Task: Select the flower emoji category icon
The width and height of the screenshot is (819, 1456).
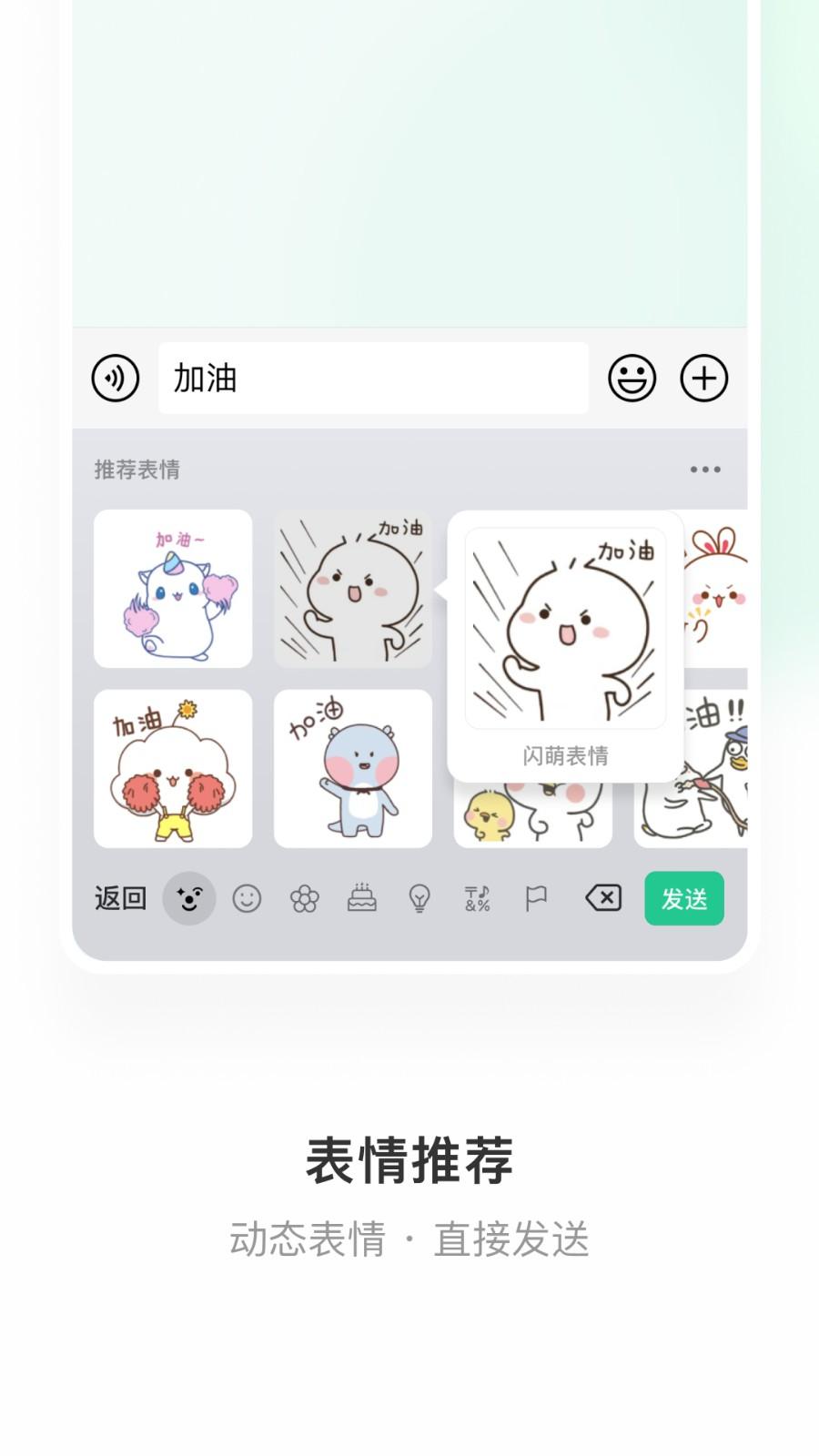Action: [305, 898]
